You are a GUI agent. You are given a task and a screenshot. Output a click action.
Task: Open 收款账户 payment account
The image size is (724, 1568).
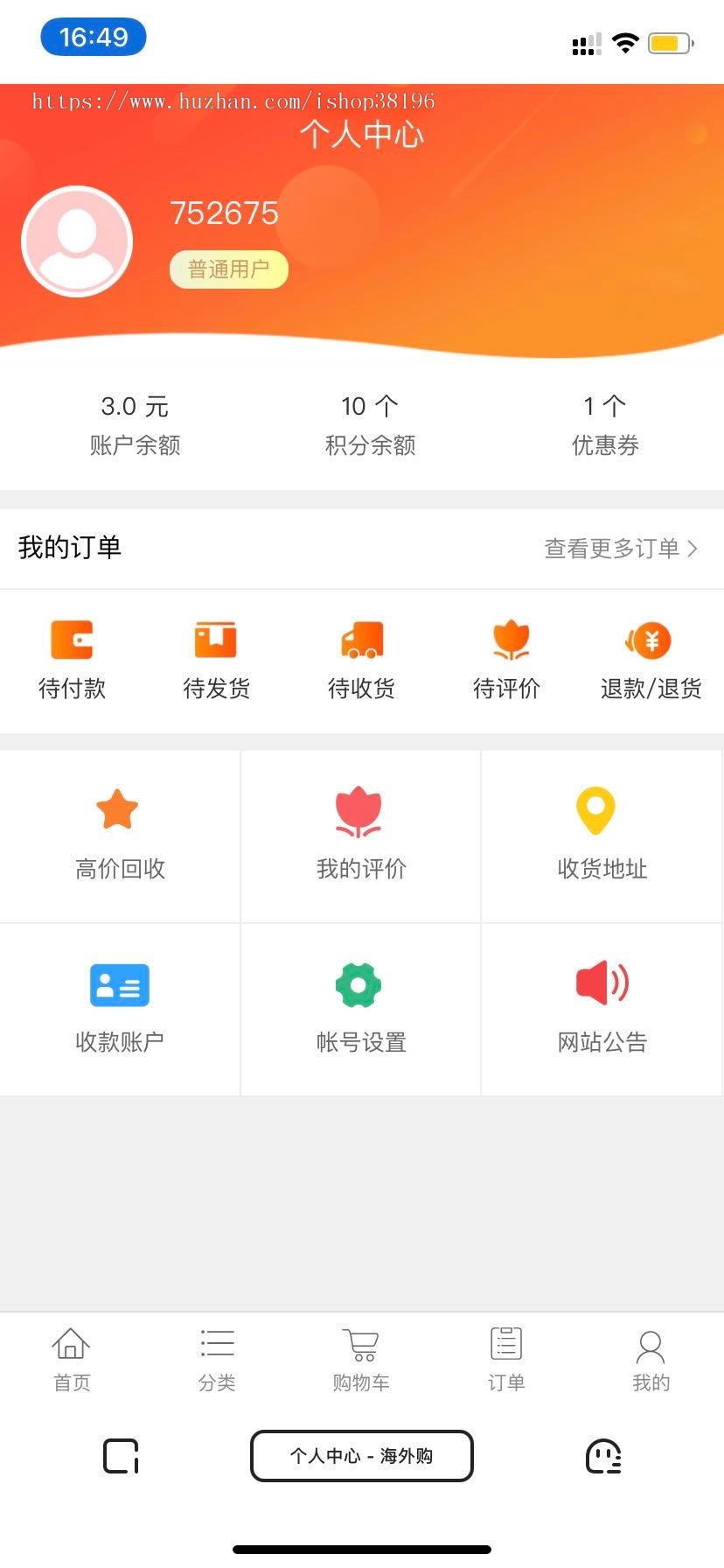(x=120, y=1009)
